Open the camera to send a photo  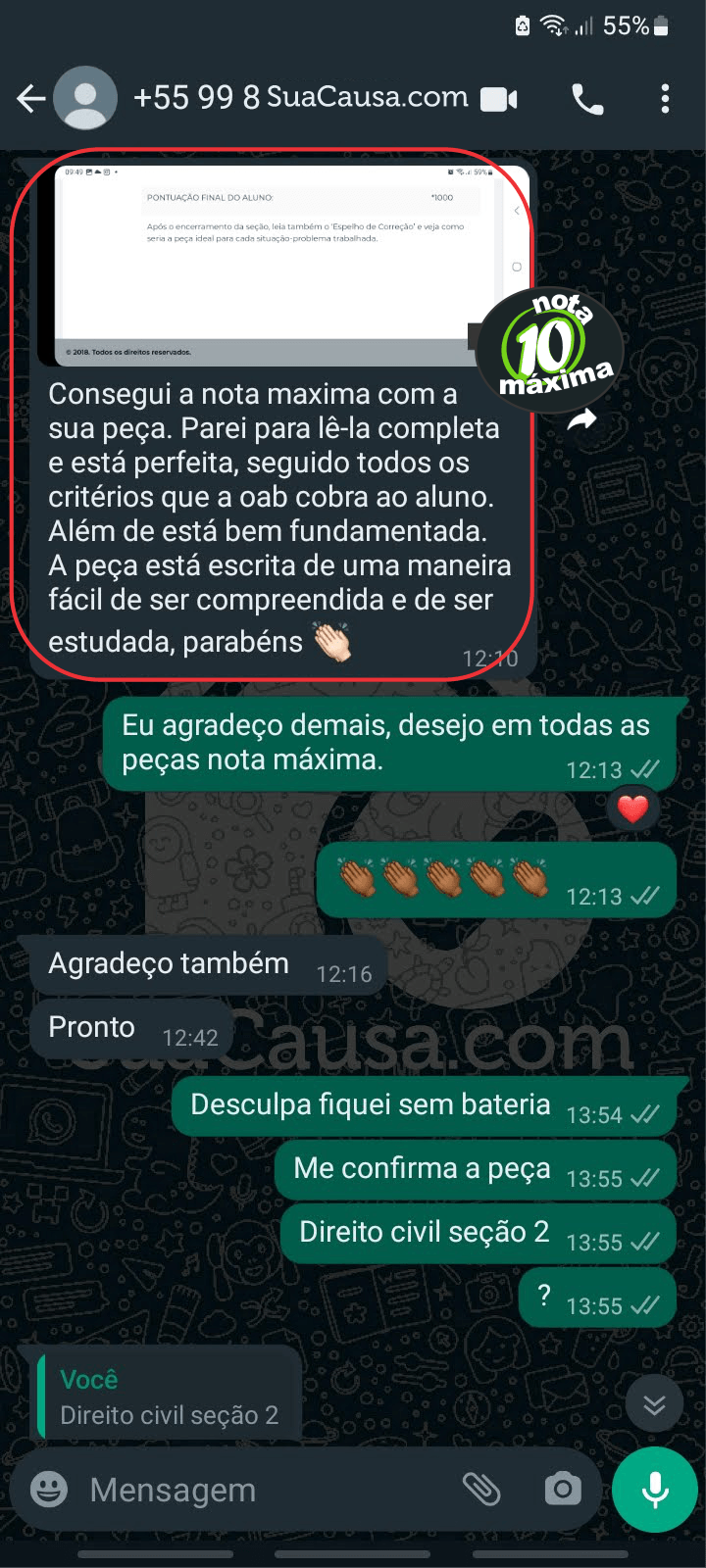(562, 1489)
